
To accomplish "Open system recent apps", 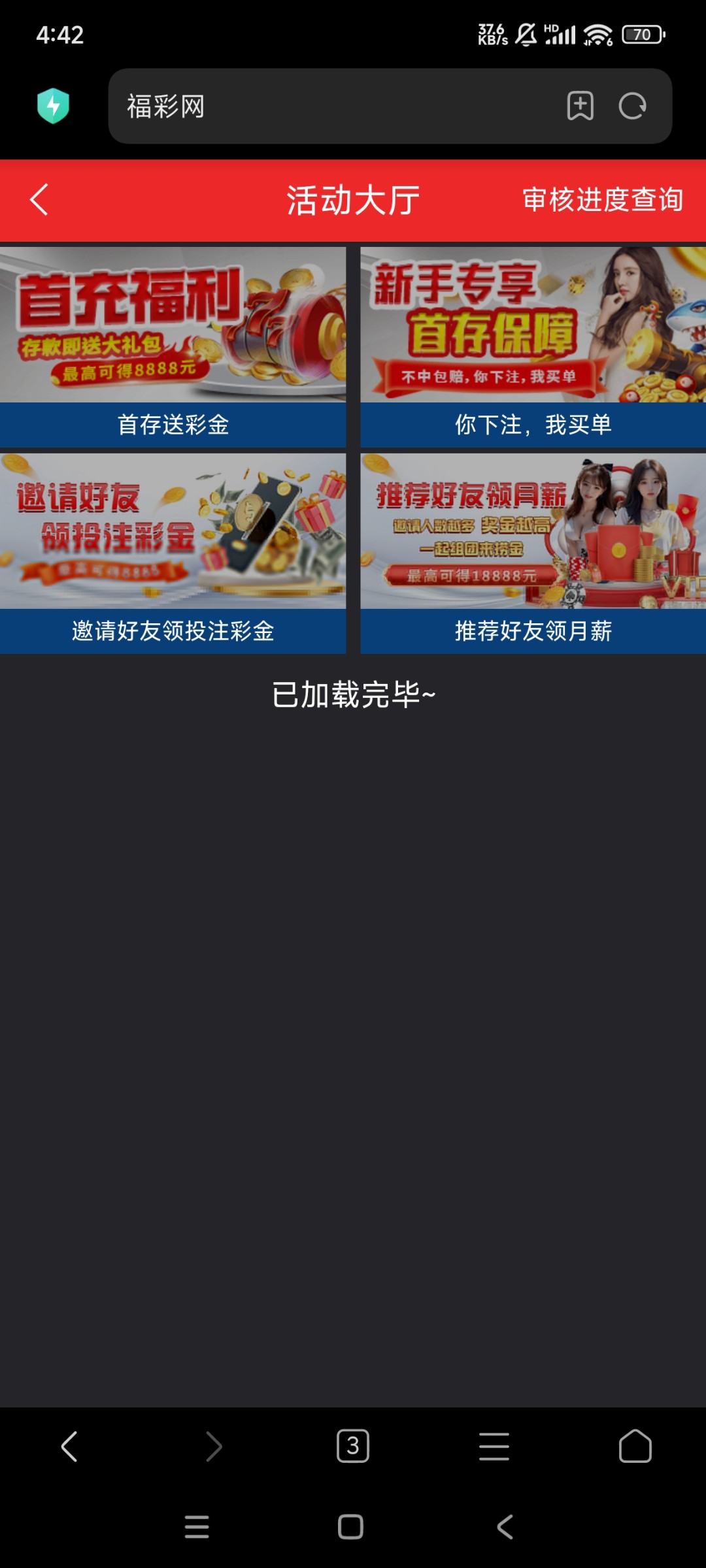I will [x=197, y=1527].
